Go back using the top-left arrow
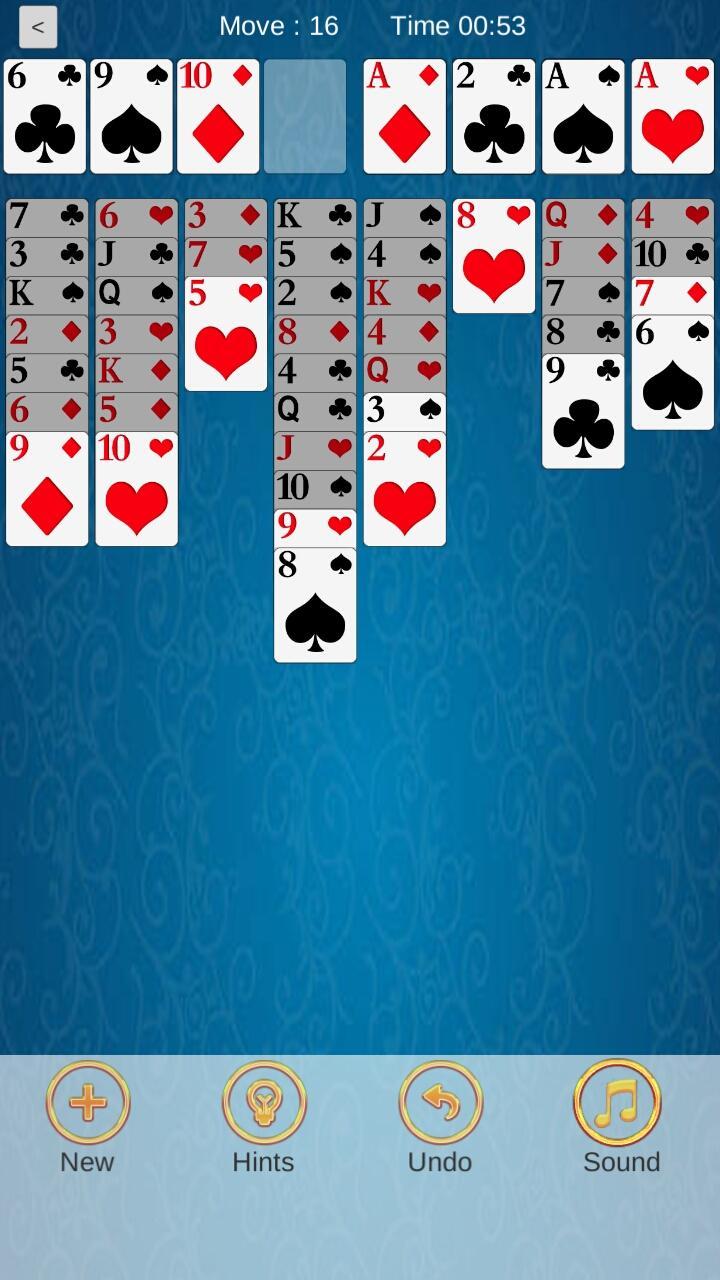 (x=38, y=27)
